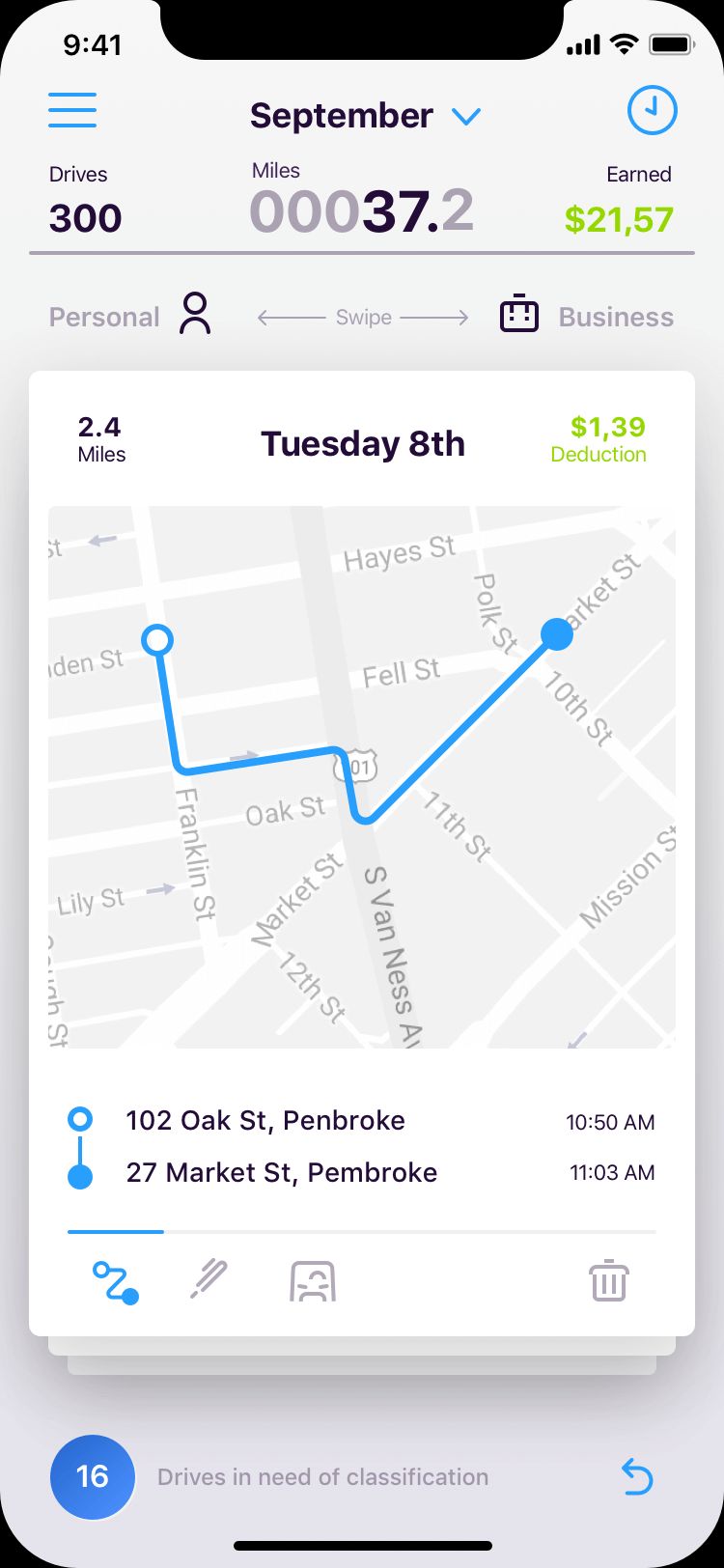Select the route details icon on the drive card
The width and height of the screenshot is (724, 1568).
point(115,1281)
